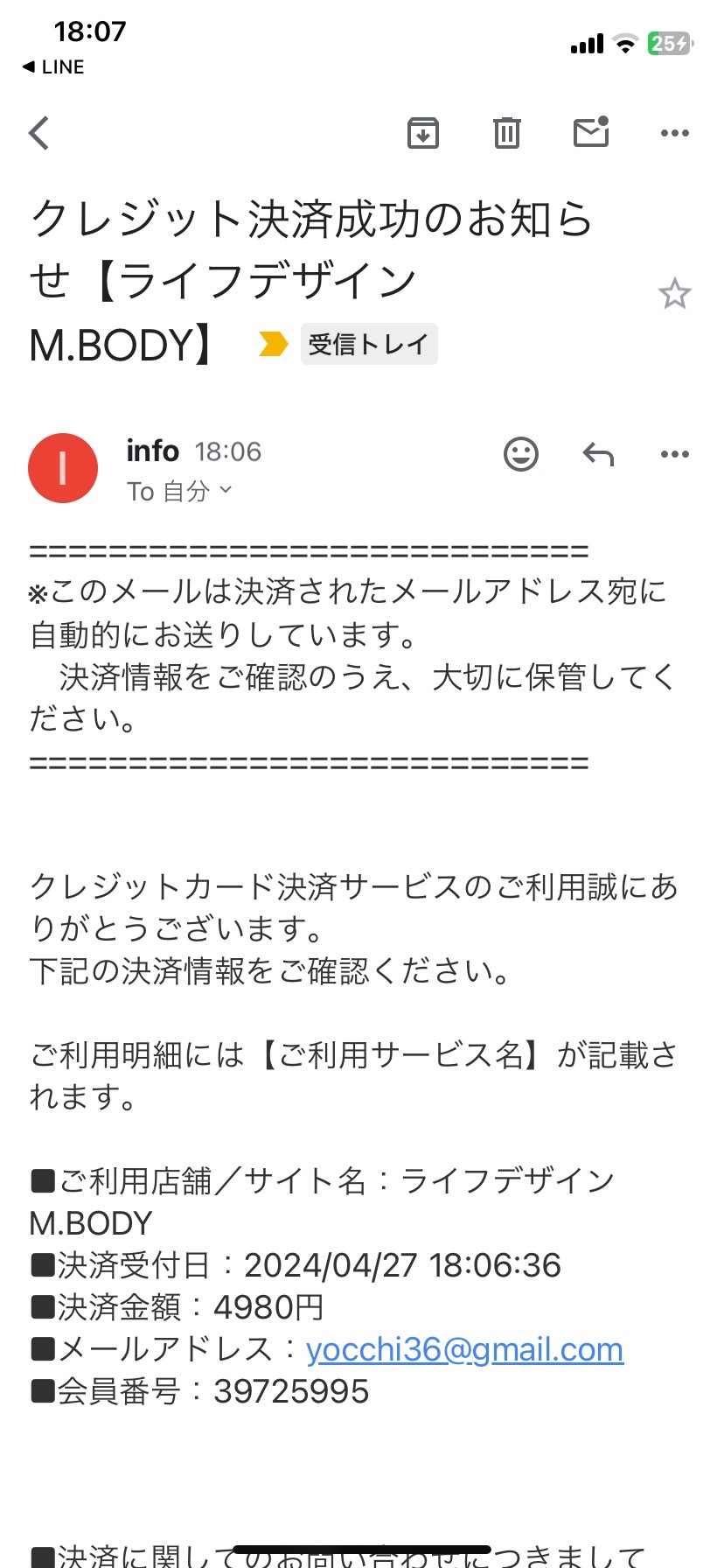Open the message options menu beside reply
The height and width of the screenshot is (1568, 724).
[x=675, y=454]
